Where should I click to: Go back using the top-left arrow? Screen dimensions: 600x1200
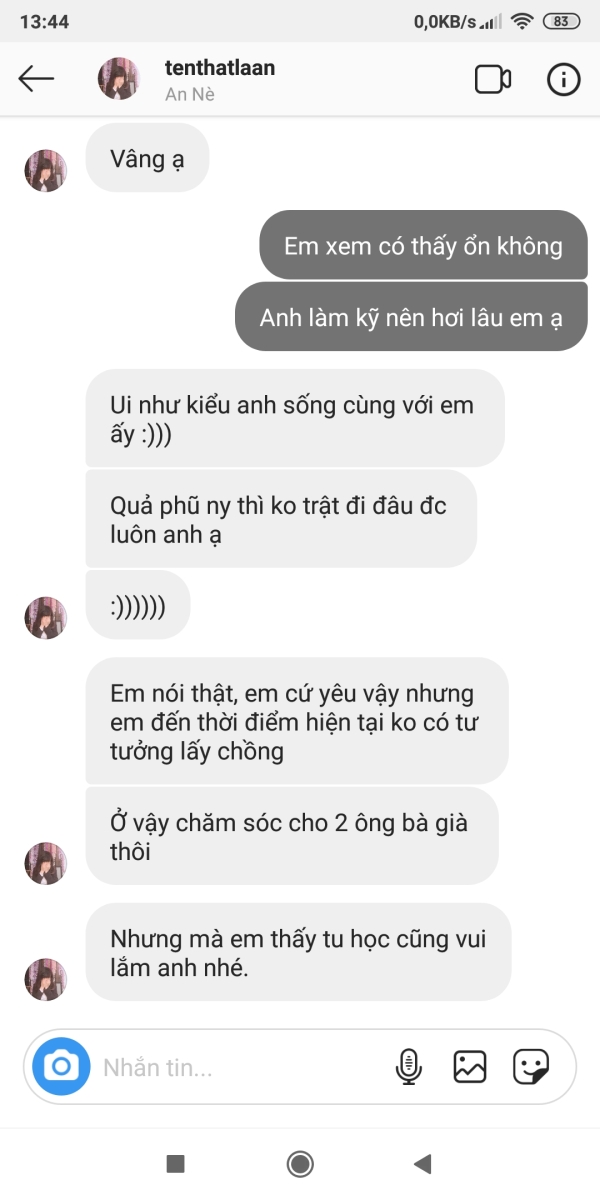coord(36,79)
